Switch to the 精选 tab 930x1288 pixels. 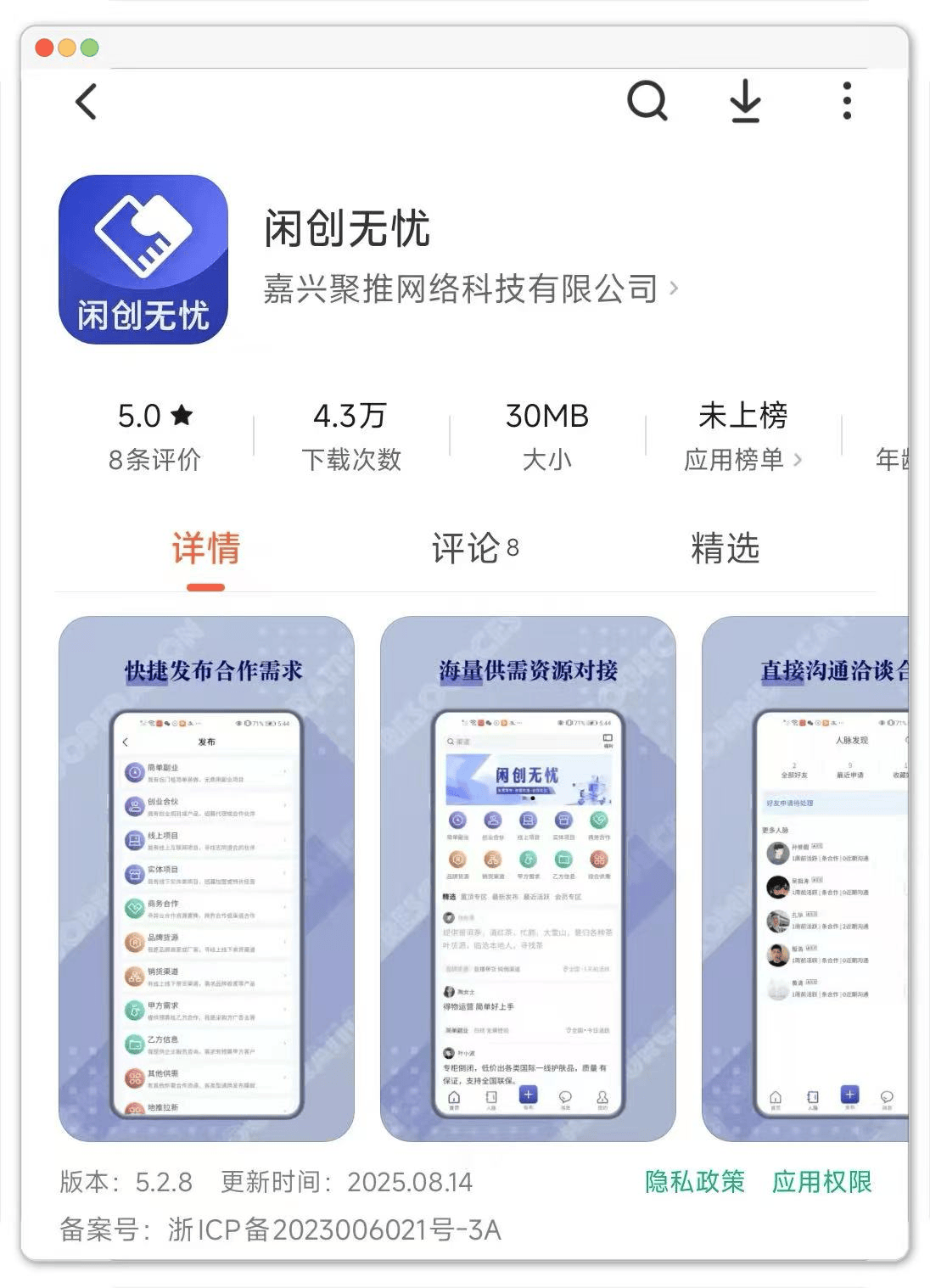click(x=725, y=548)
